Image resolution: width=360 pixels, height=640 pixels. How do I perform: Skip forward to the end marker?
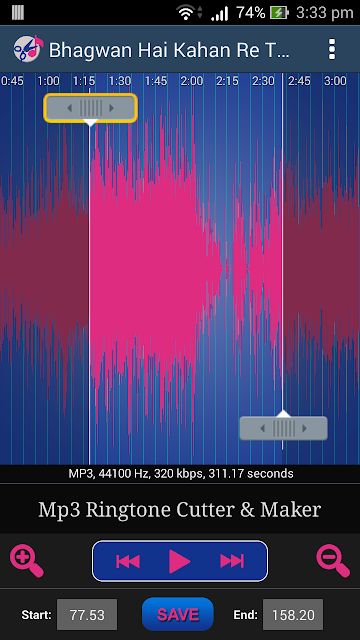[x=232, y=561]
